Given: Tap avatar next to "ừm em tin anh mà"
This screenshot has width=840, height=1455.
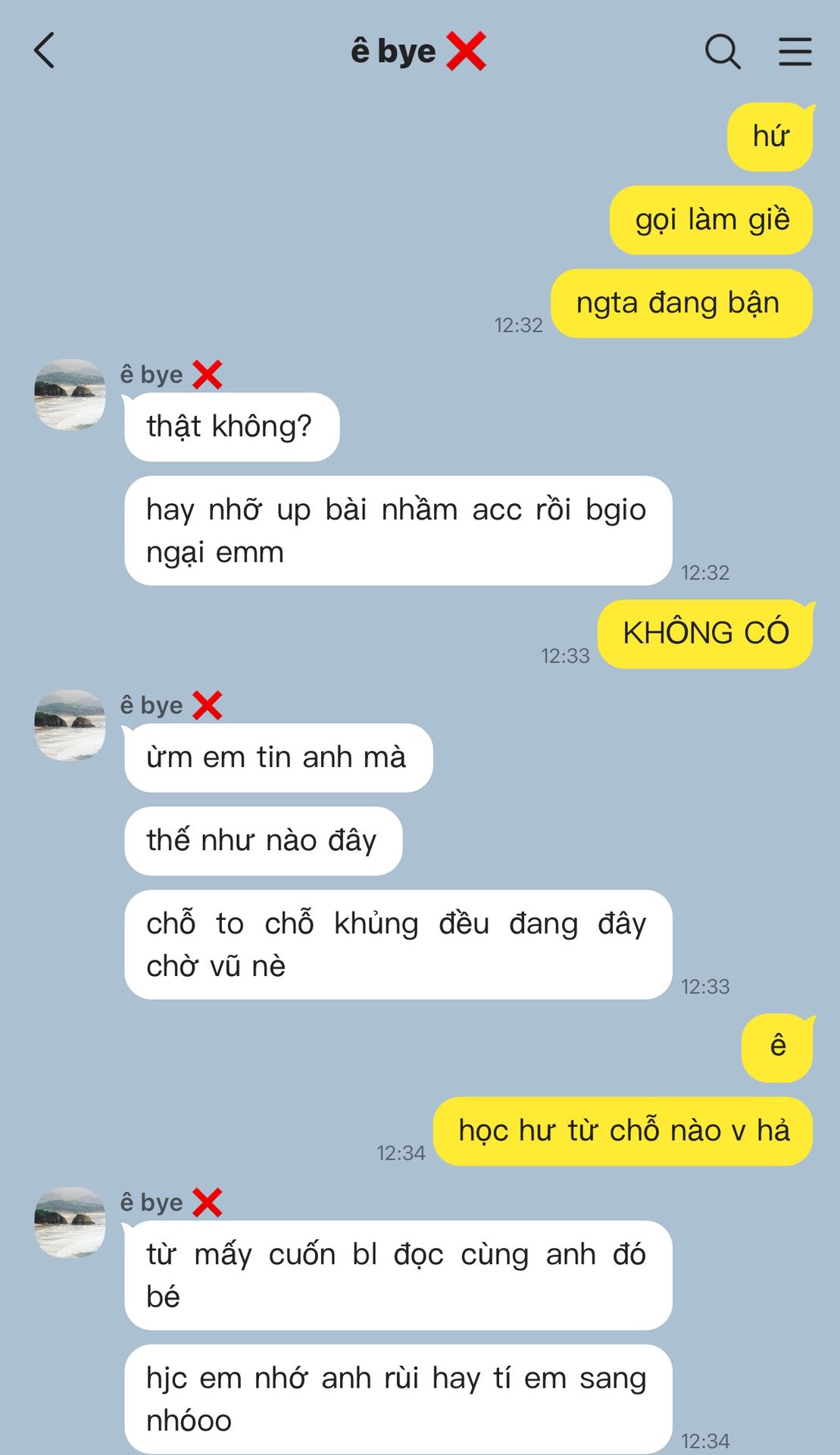Looking at the screenshot, I should [x=70, y=725].
